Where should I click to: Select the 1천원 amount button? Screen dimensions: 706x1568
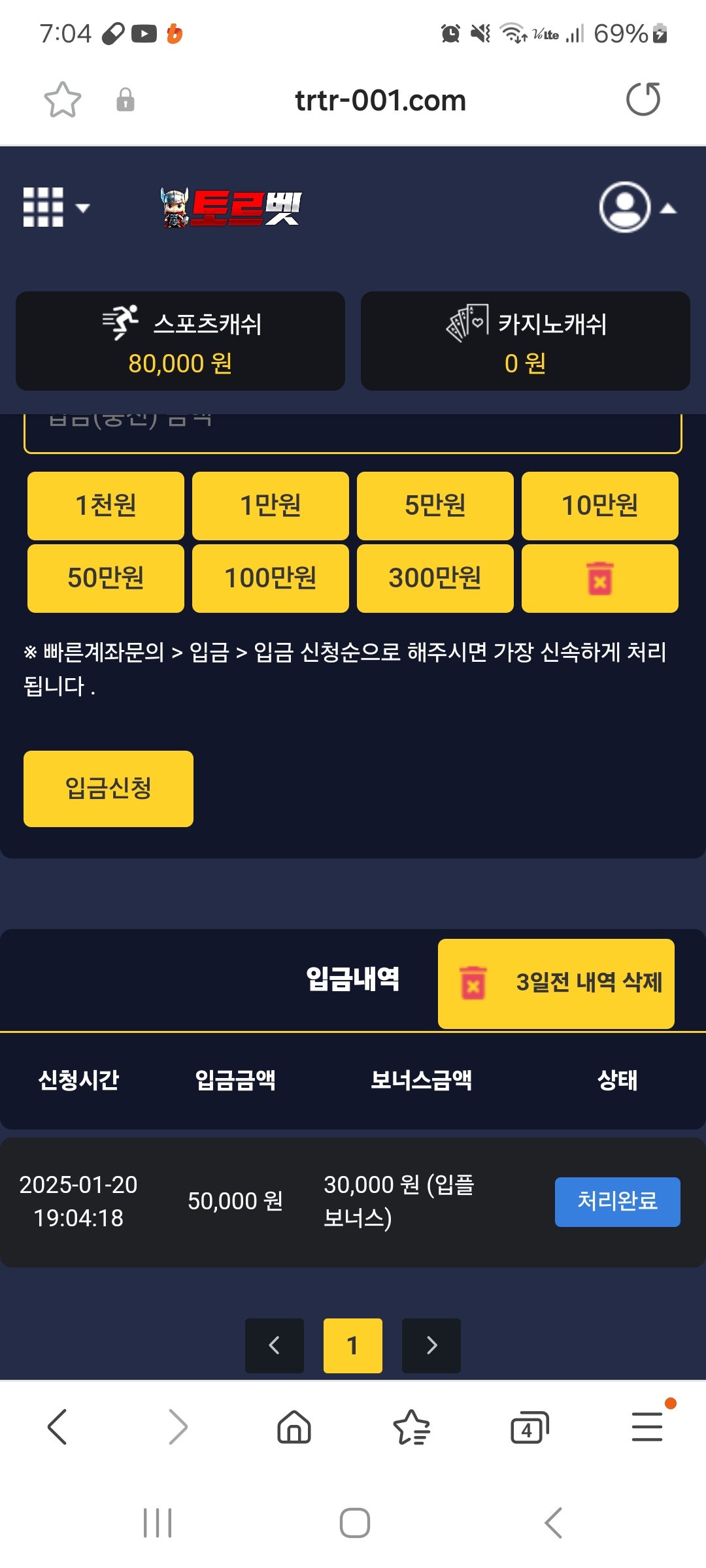tap(106, 506)
